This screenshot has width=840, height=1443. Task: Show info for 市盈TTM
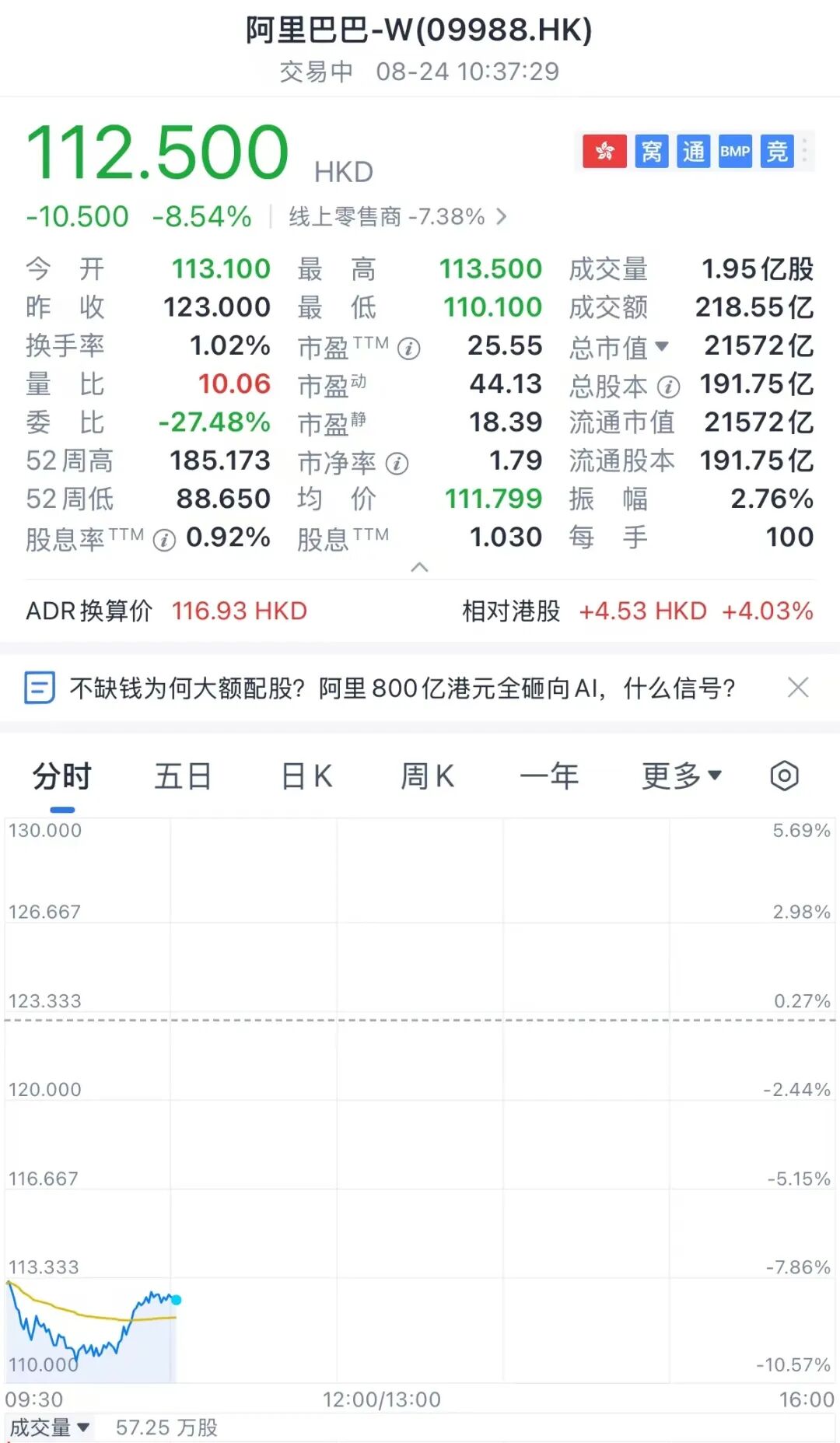[x=409, y=348]
